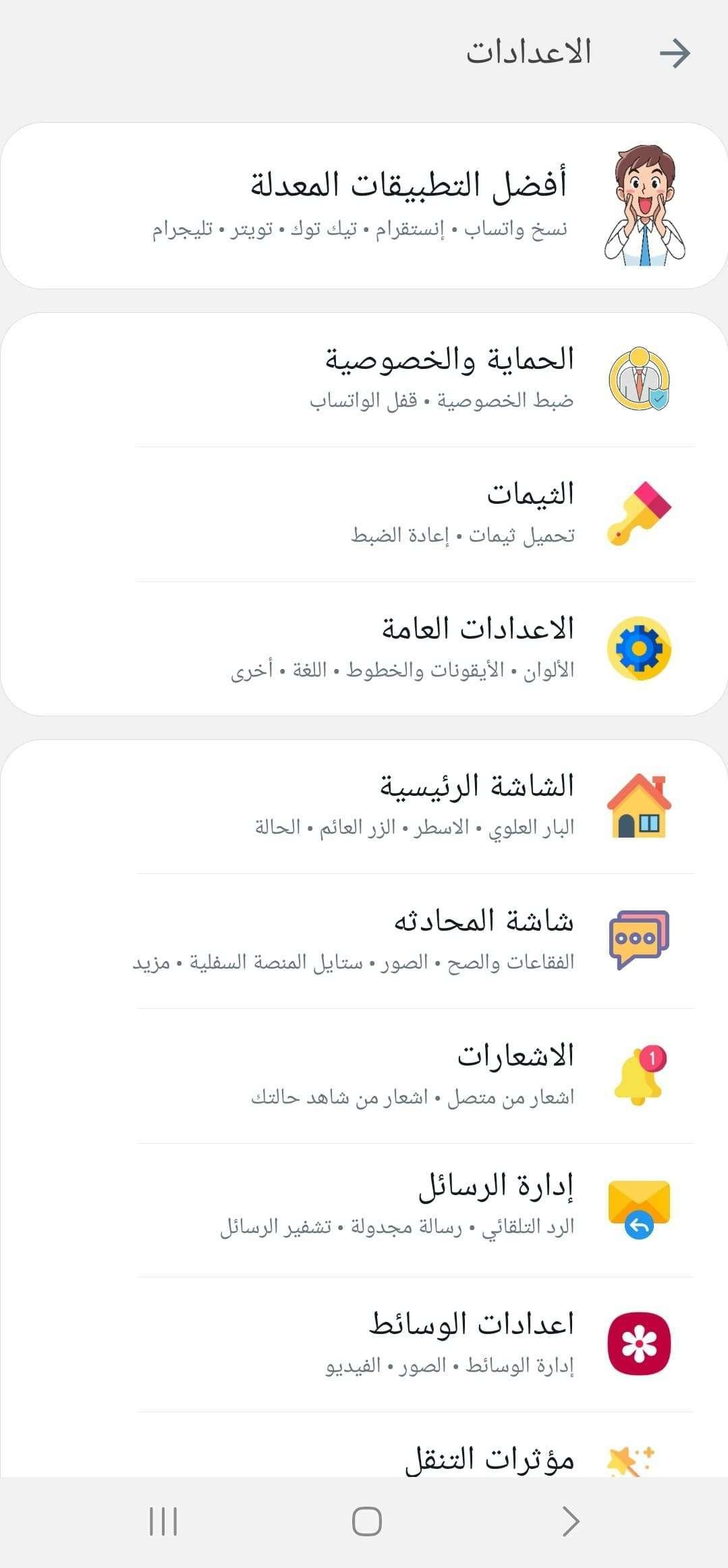Click the privacy and protection shield icon
The height and width of the screenshot is (1568, 728).
[640, 380]
